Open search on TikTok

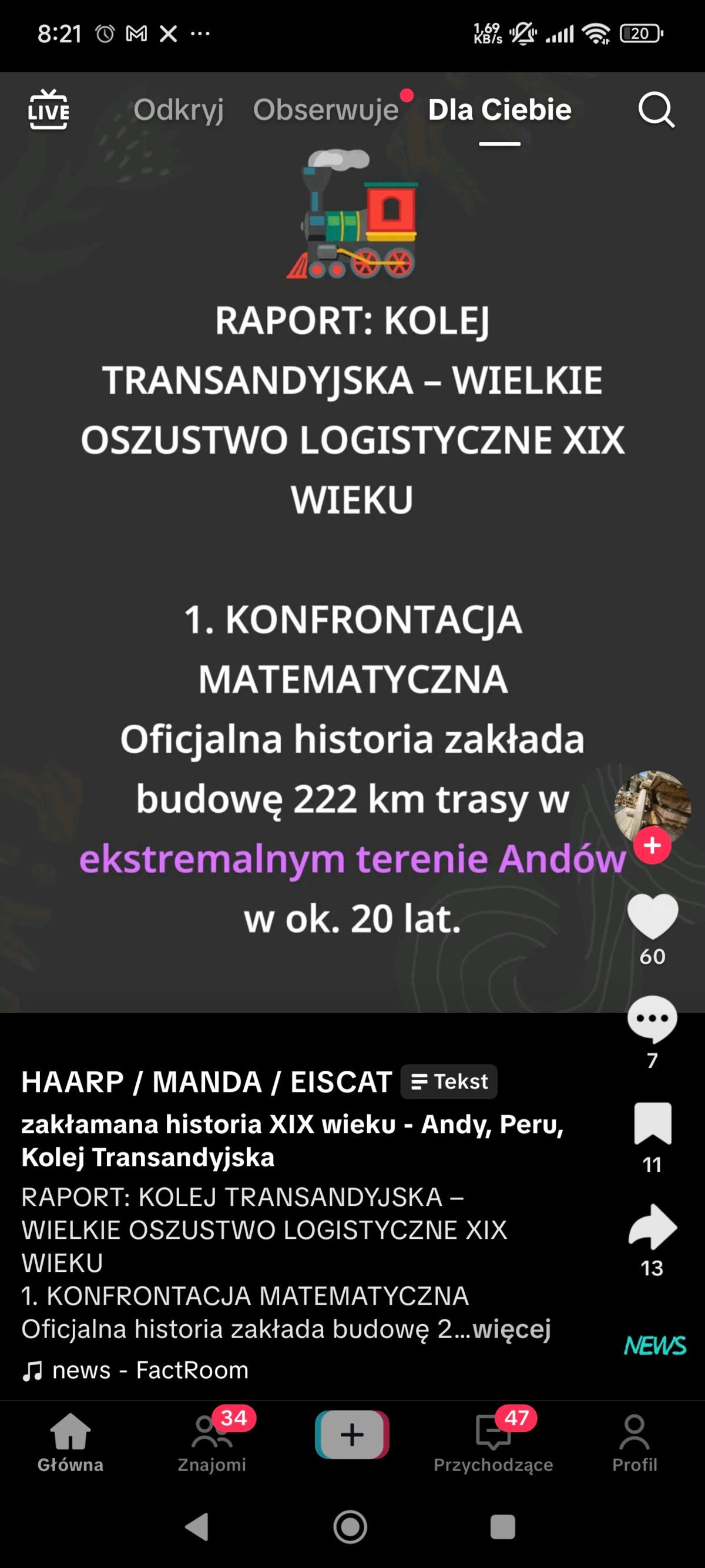point(655,110)
